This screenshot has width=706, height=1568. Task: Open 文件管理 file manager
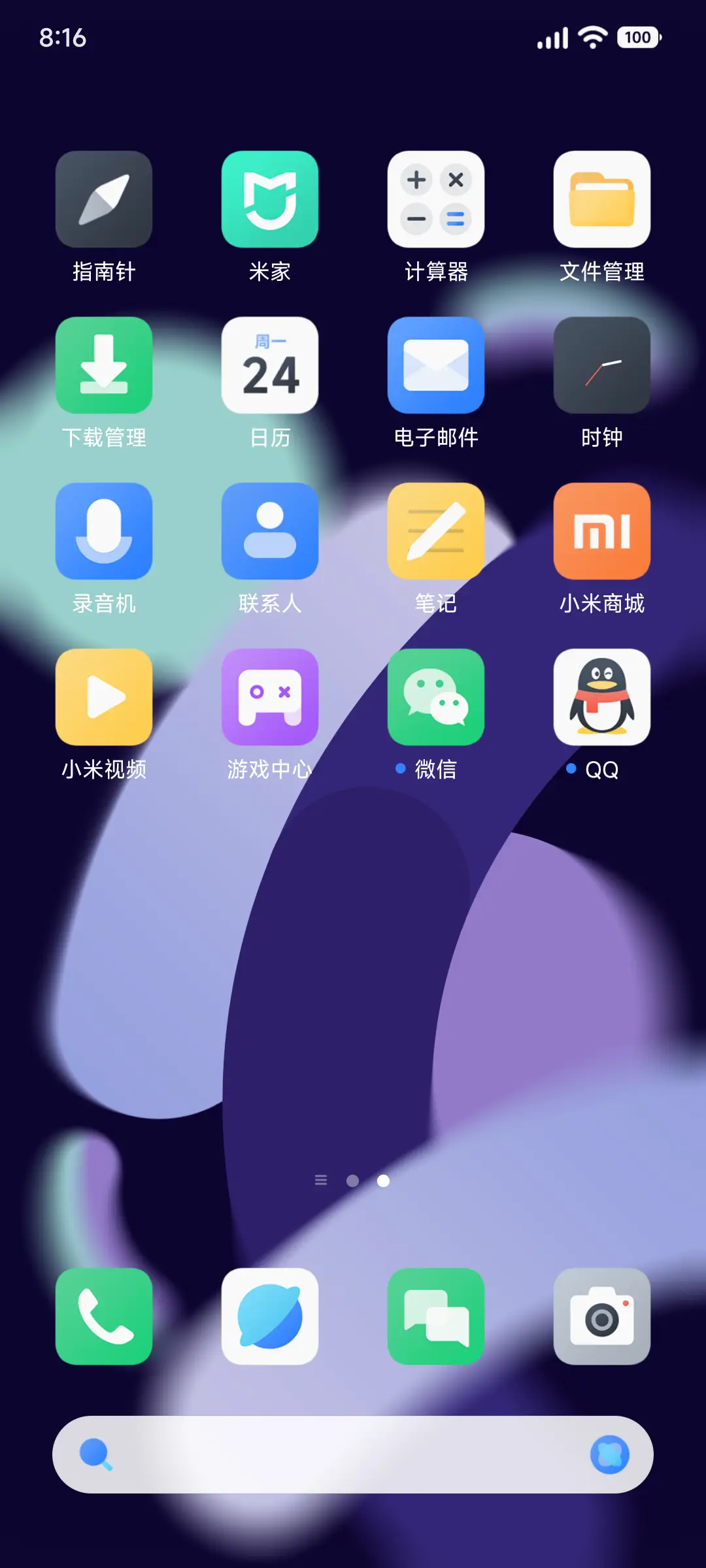[602, 200]
